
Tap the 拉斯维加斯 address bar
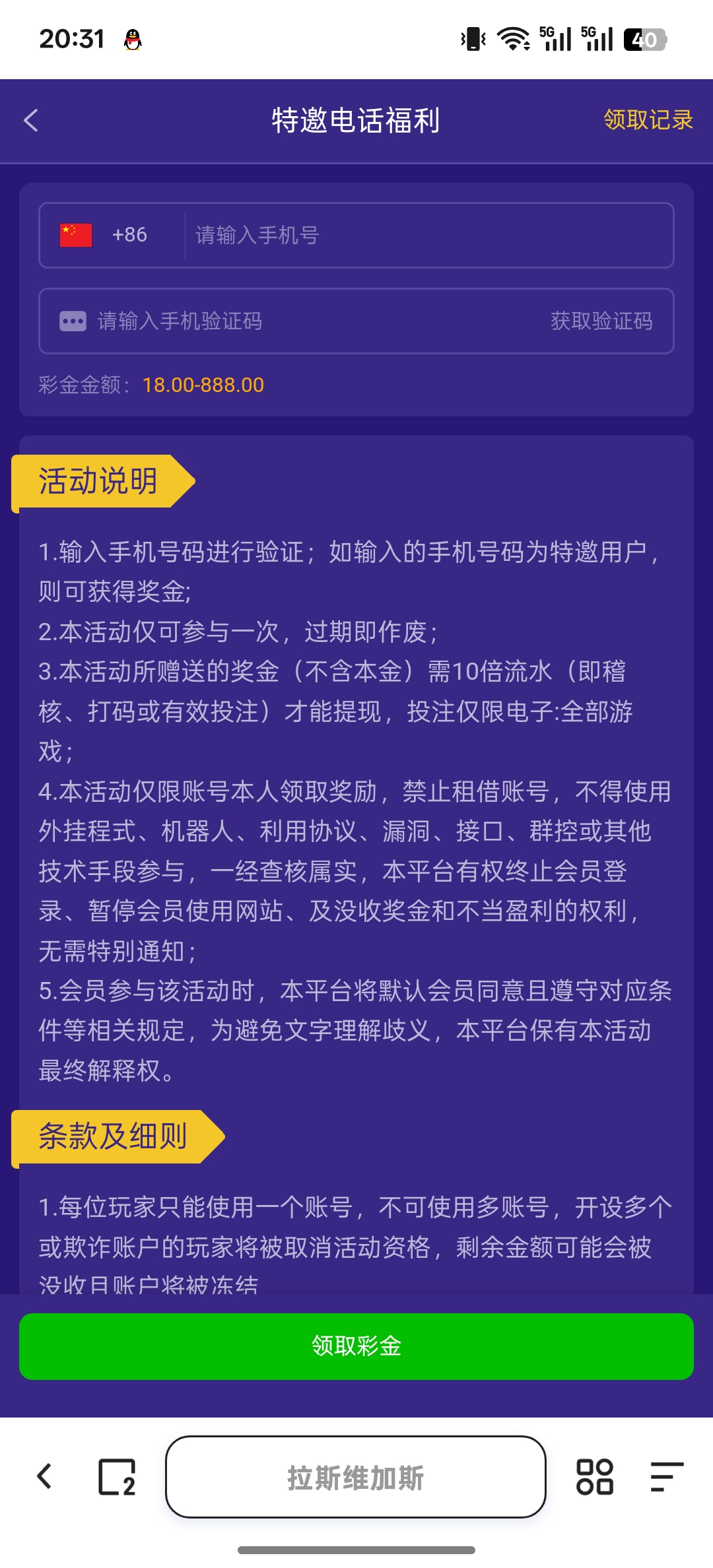point(356,1478)
